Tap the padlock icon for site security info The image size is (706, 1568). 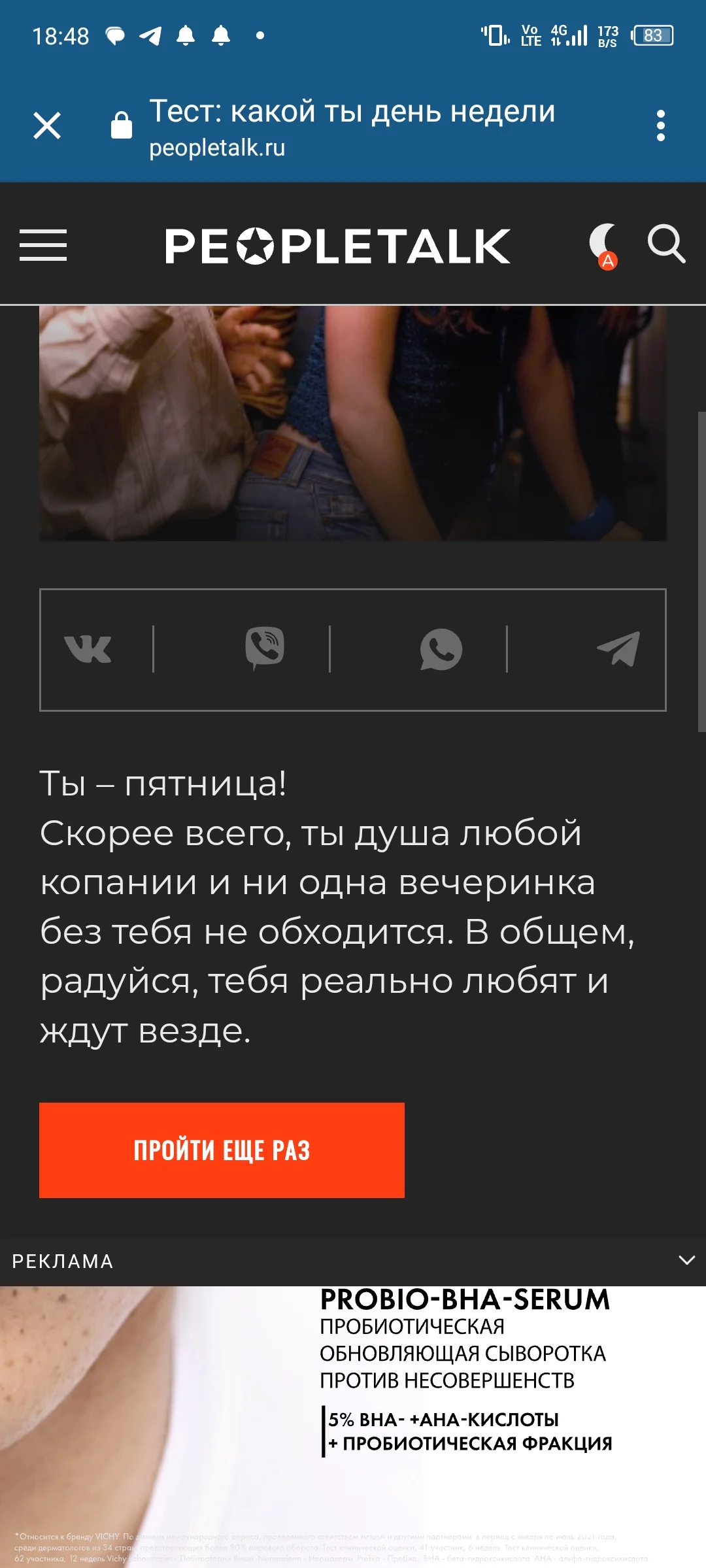122,124
